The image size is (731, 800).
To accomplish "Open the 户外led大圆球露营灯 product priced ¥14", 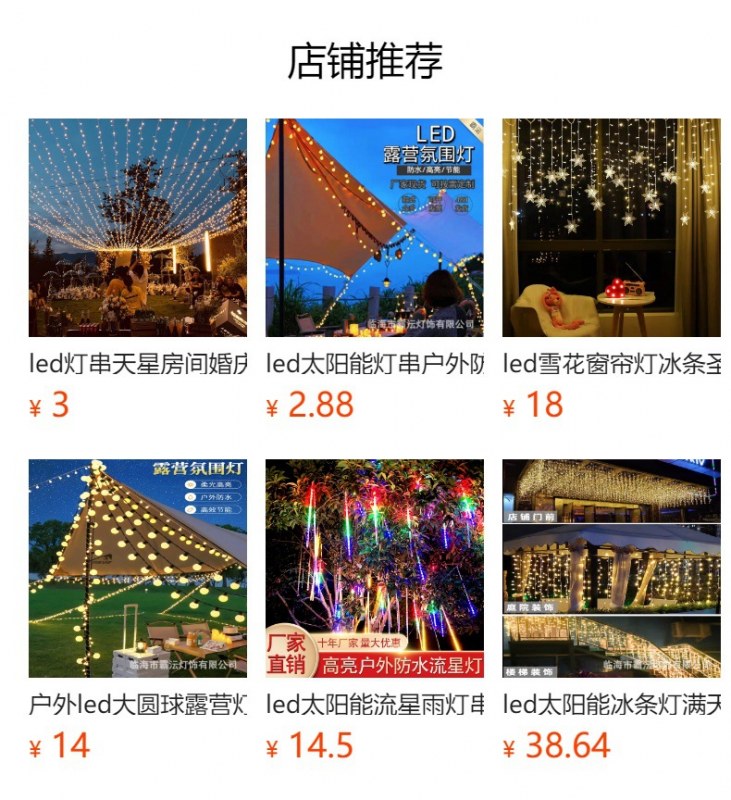I will [137, 568].
